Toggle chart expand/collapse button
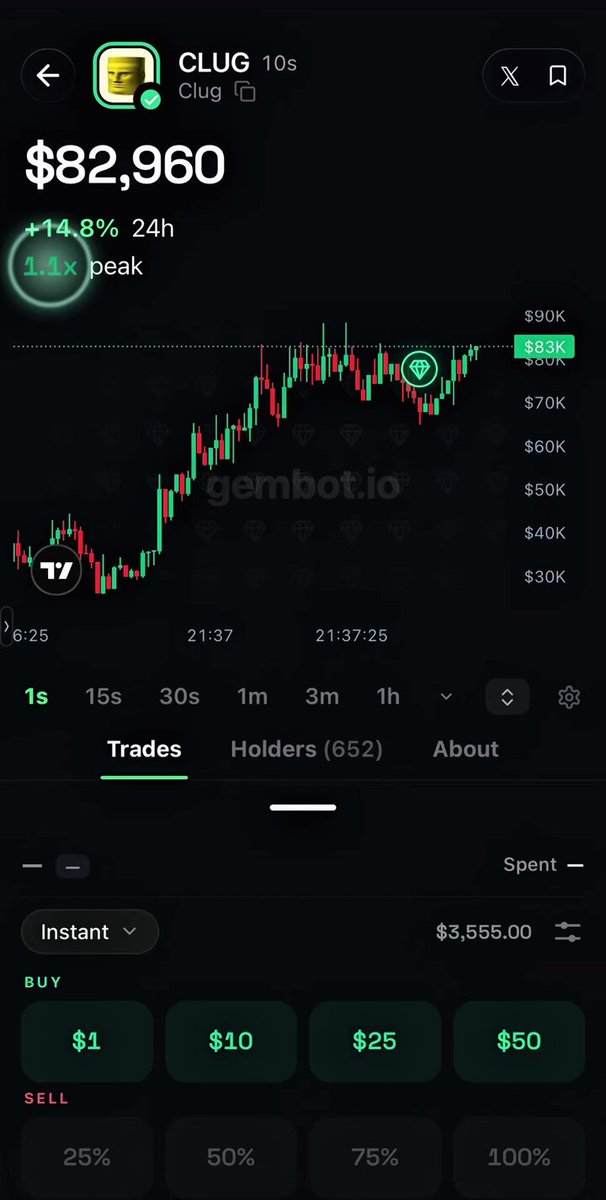Viewport: 606px width, 1200px height. coord(507,697)
